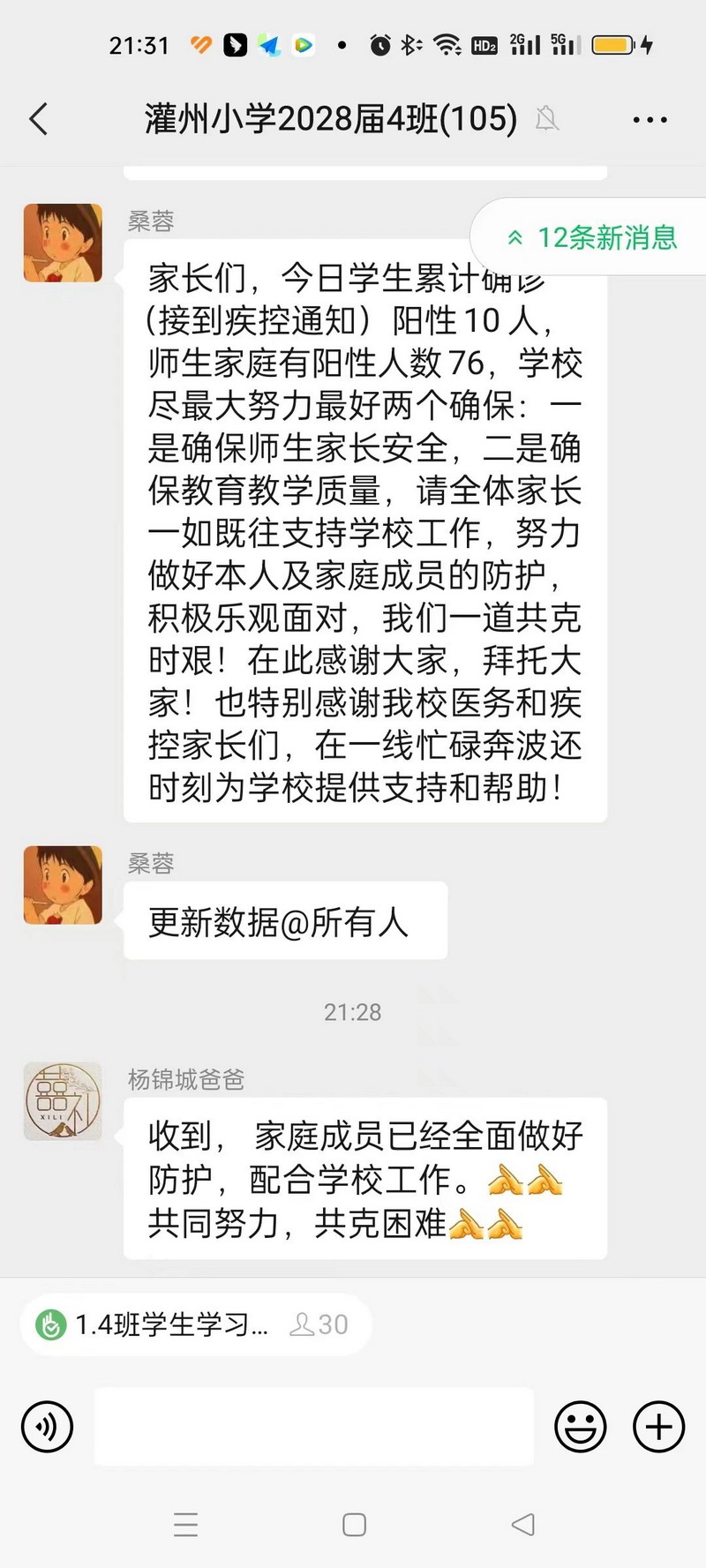Tap the system home button

pyautogui.click(x=354, y=1525)
